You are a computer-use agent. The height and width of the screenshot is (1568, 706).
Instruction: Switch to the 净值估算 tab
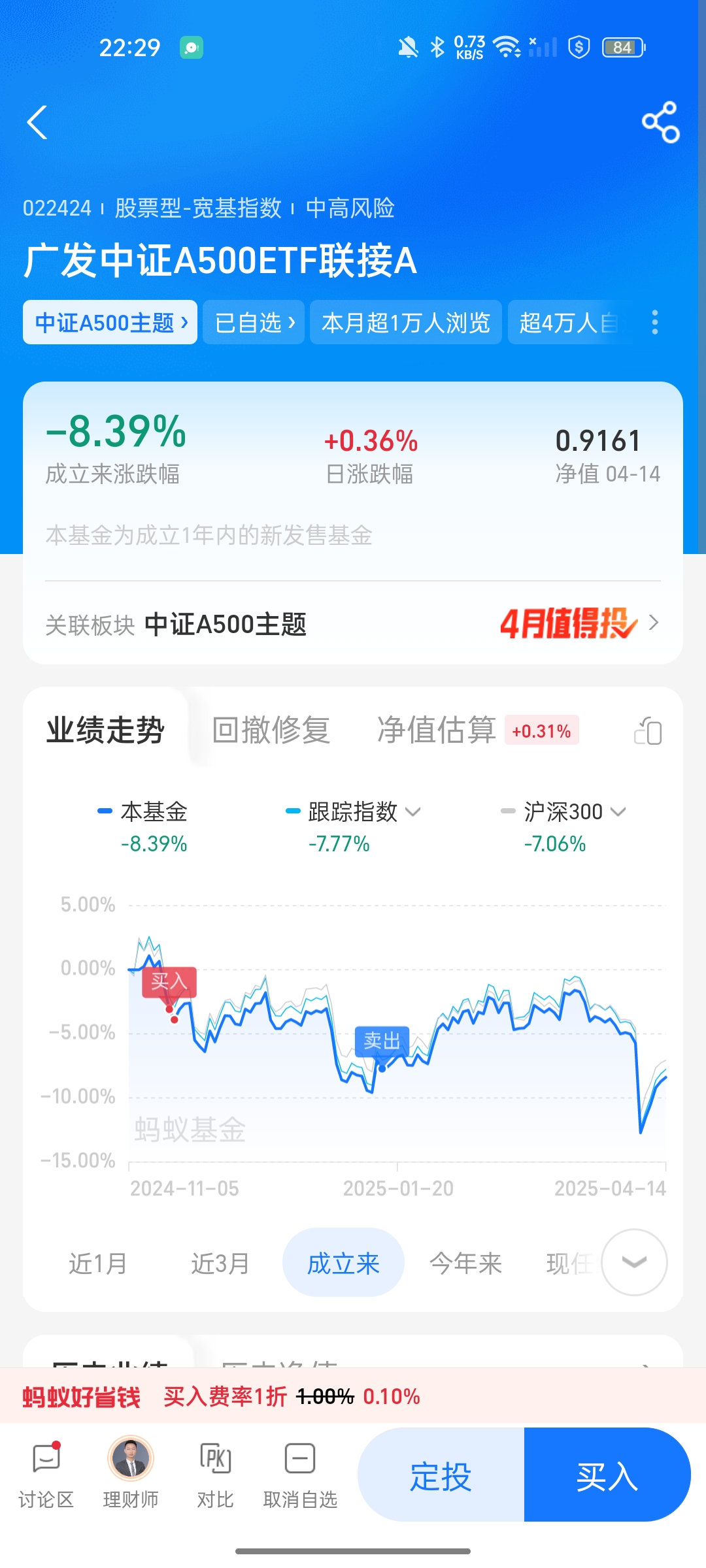tap(435, 730)
